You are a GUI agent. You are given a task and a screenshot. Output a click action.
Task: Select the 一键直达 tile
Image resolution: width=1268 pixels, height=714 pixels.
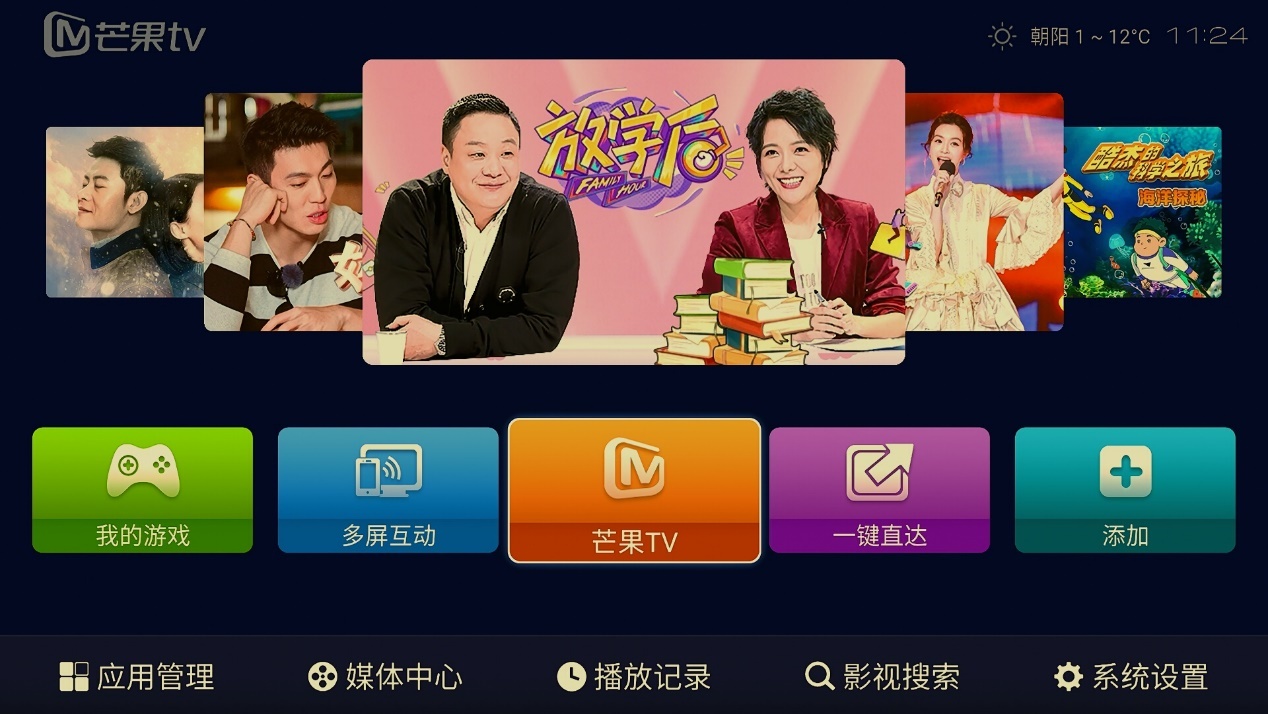[x=879, y=490]
